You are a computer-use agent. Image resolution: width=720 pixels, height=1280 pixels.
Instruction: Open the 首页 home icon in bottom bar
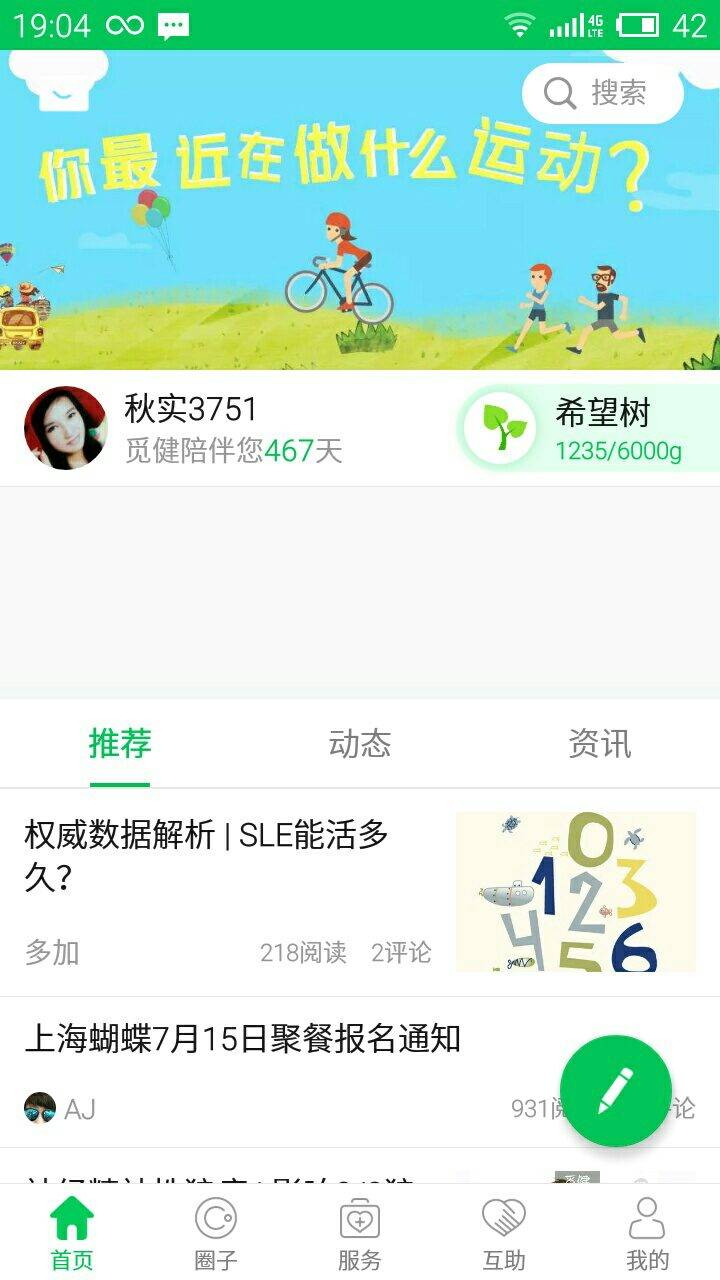click(71, 1221)
